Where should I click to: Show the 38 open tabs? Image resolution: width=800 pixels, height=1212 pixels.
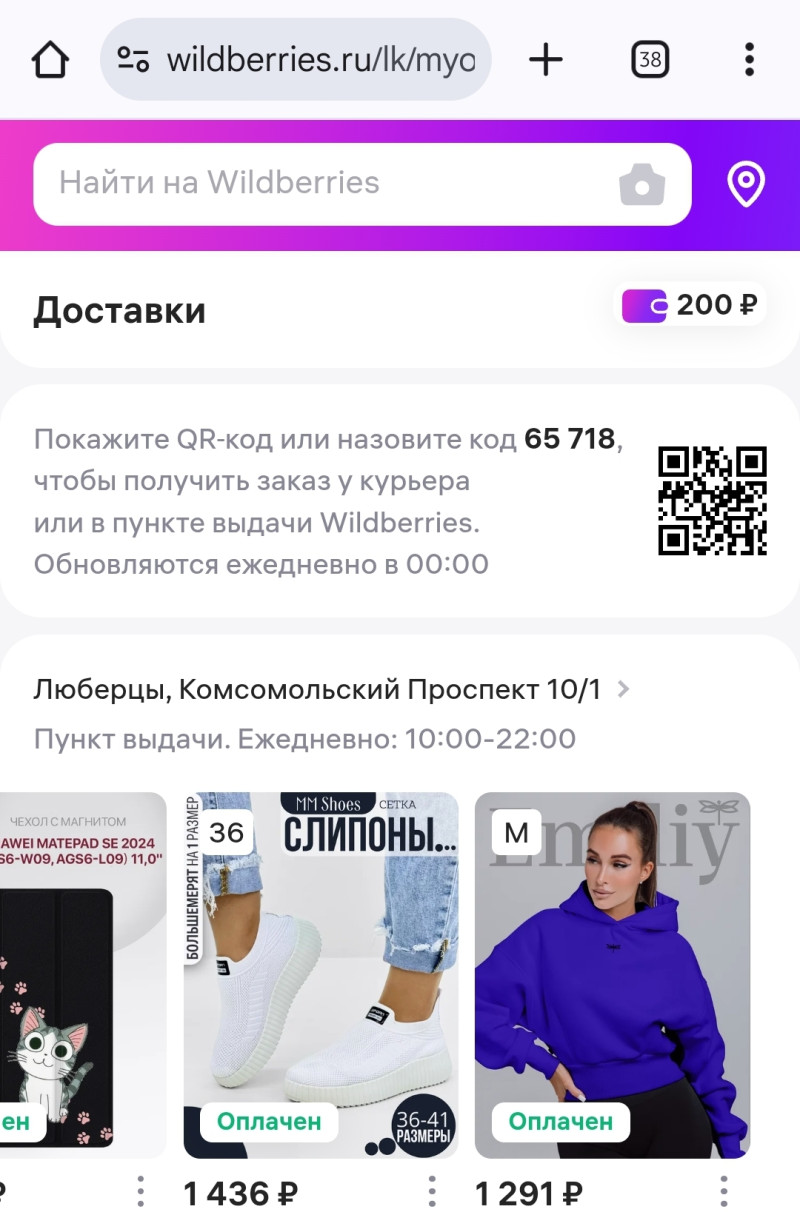(x=650, y=60)
